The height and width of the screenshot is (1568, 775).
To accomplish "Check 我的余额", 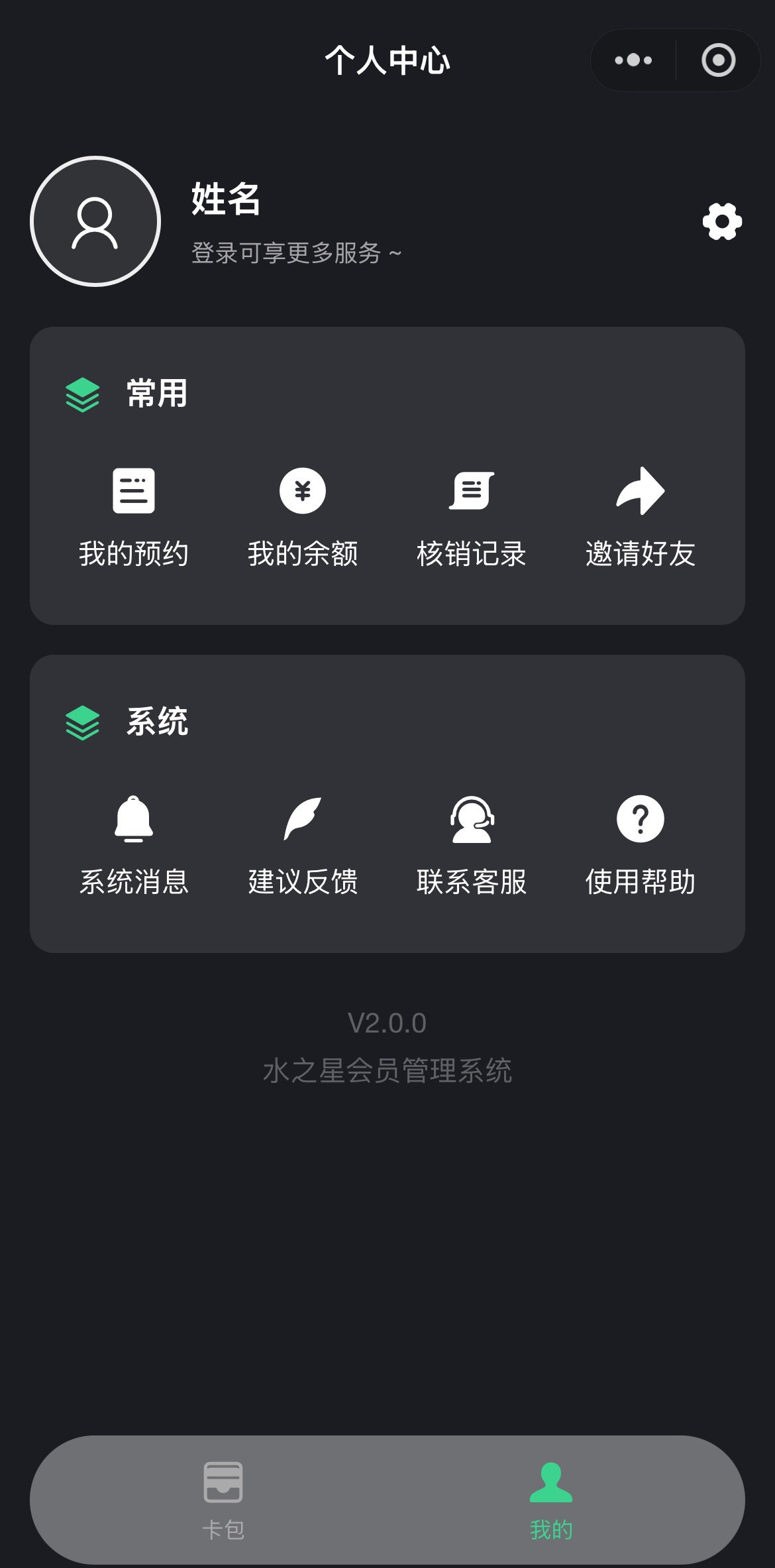I will 303,518.
